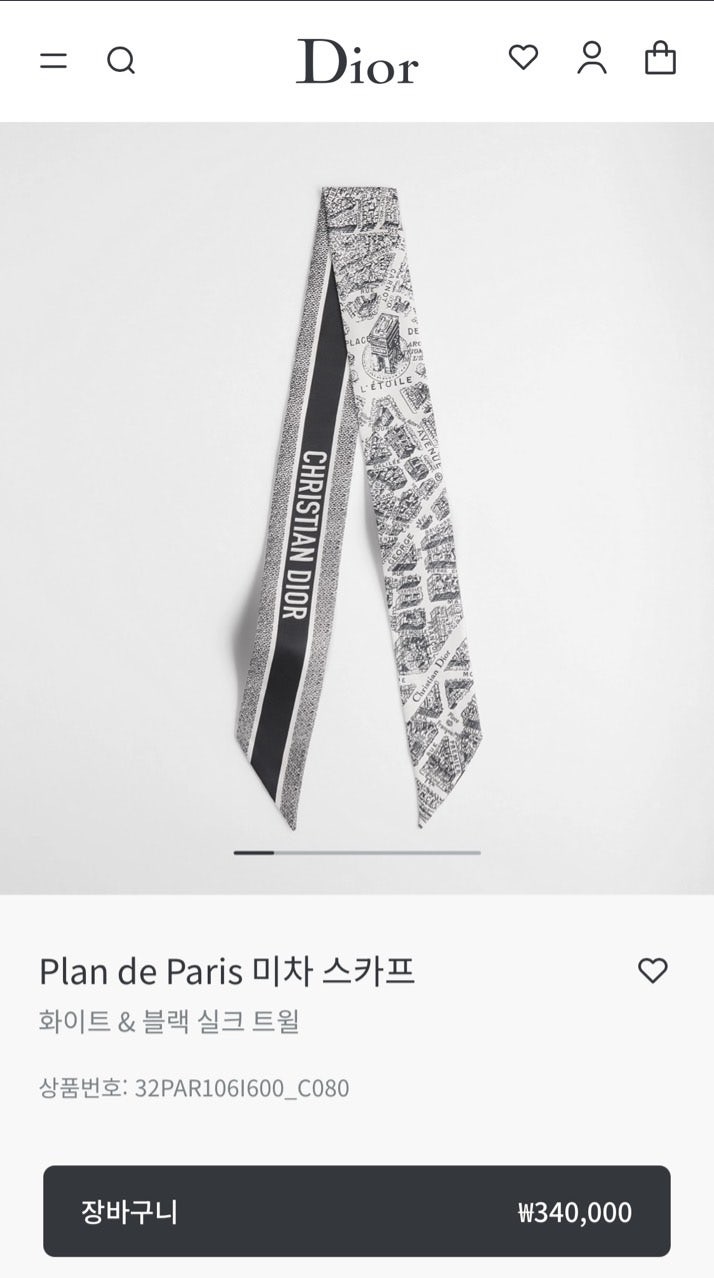Open the hamburger menu
Image resolution: width=714 pixels, height=1278 pixels.
(53, 61)
